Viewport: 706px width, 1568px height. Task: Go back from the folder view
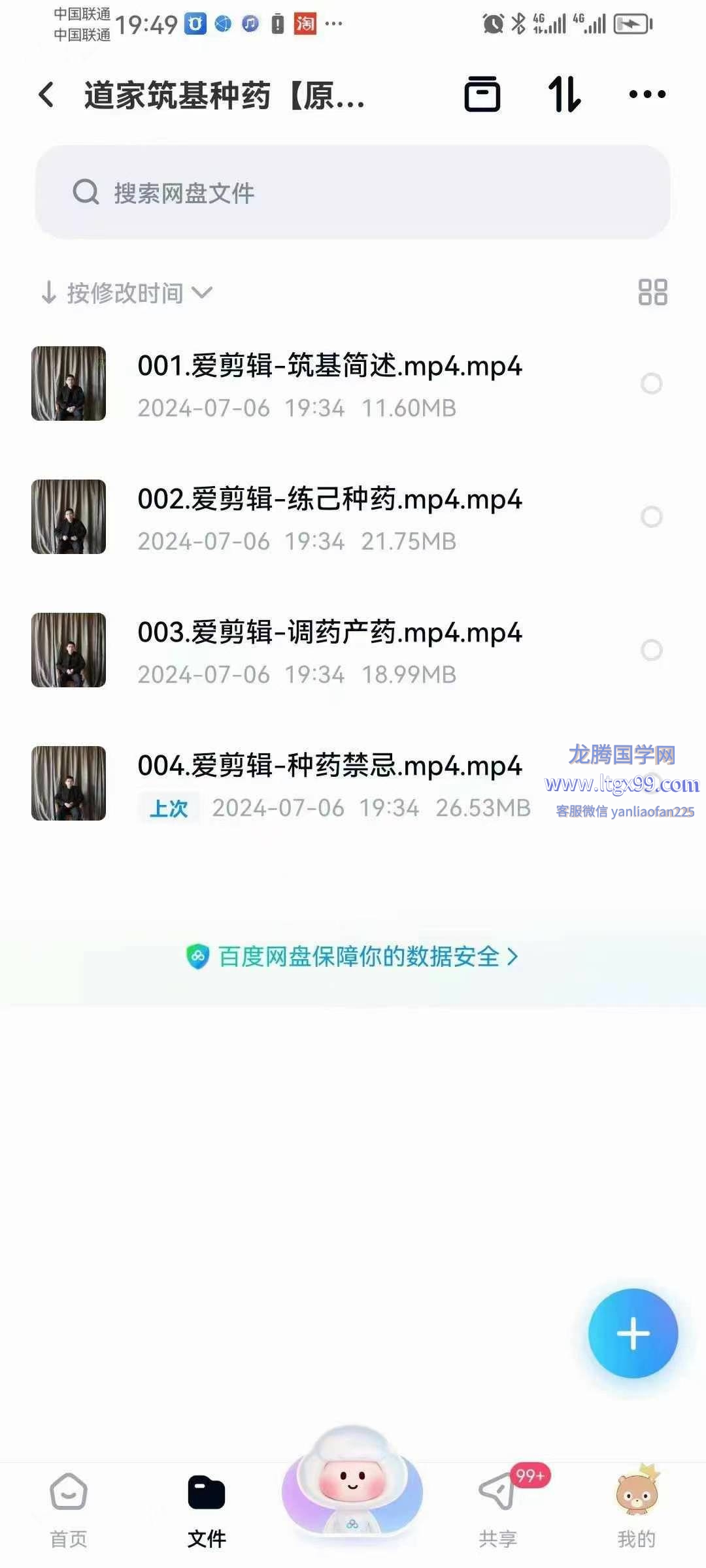click(46, 95)
